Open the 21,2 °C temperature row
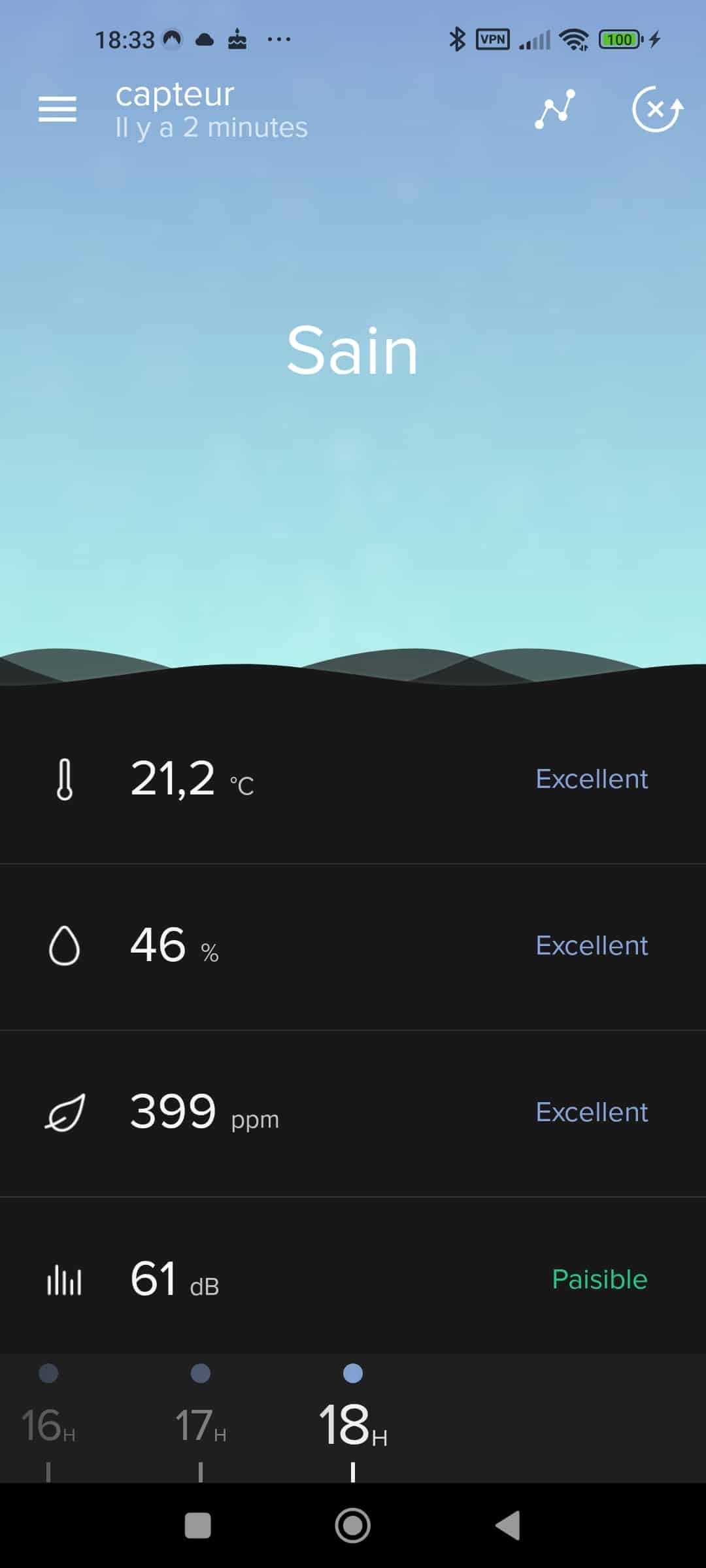706x1568 pixels. click(x=353, y=780)
